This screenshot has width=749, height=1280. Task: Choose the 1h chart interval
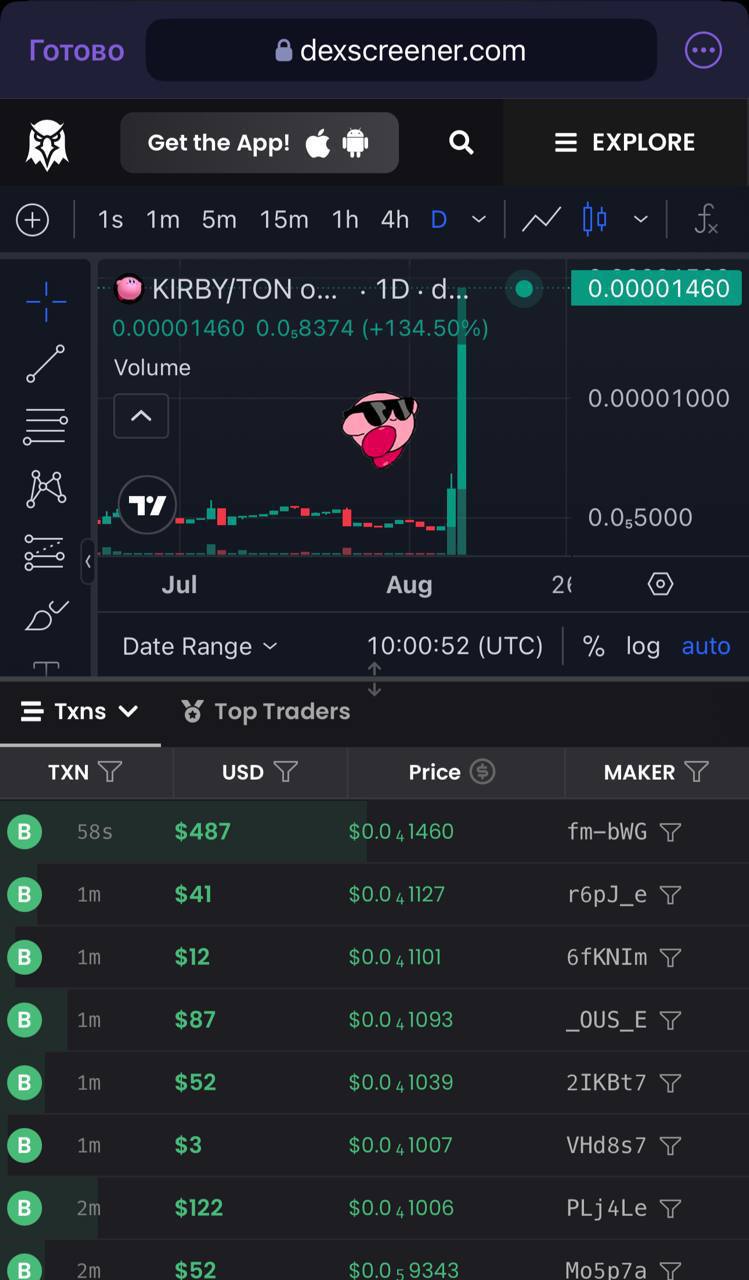coord(345,220)
